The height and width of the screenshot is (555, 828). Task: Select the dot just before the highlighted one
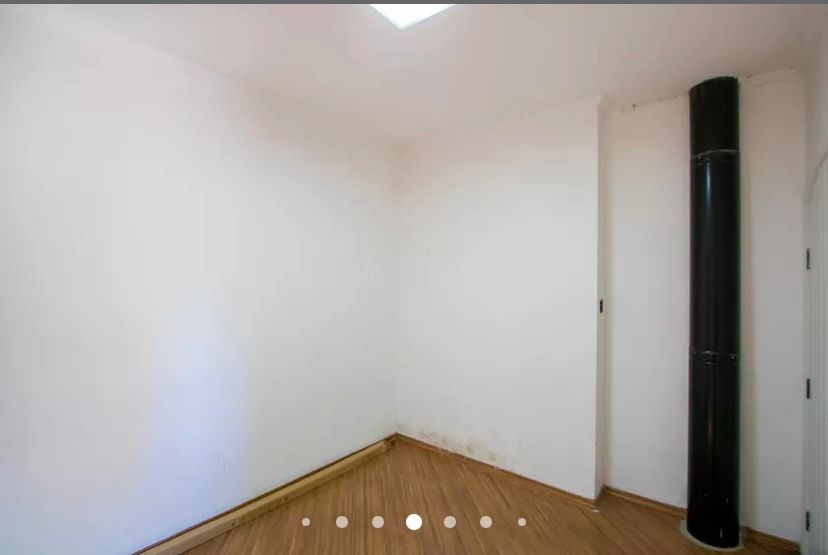[378, 522]
